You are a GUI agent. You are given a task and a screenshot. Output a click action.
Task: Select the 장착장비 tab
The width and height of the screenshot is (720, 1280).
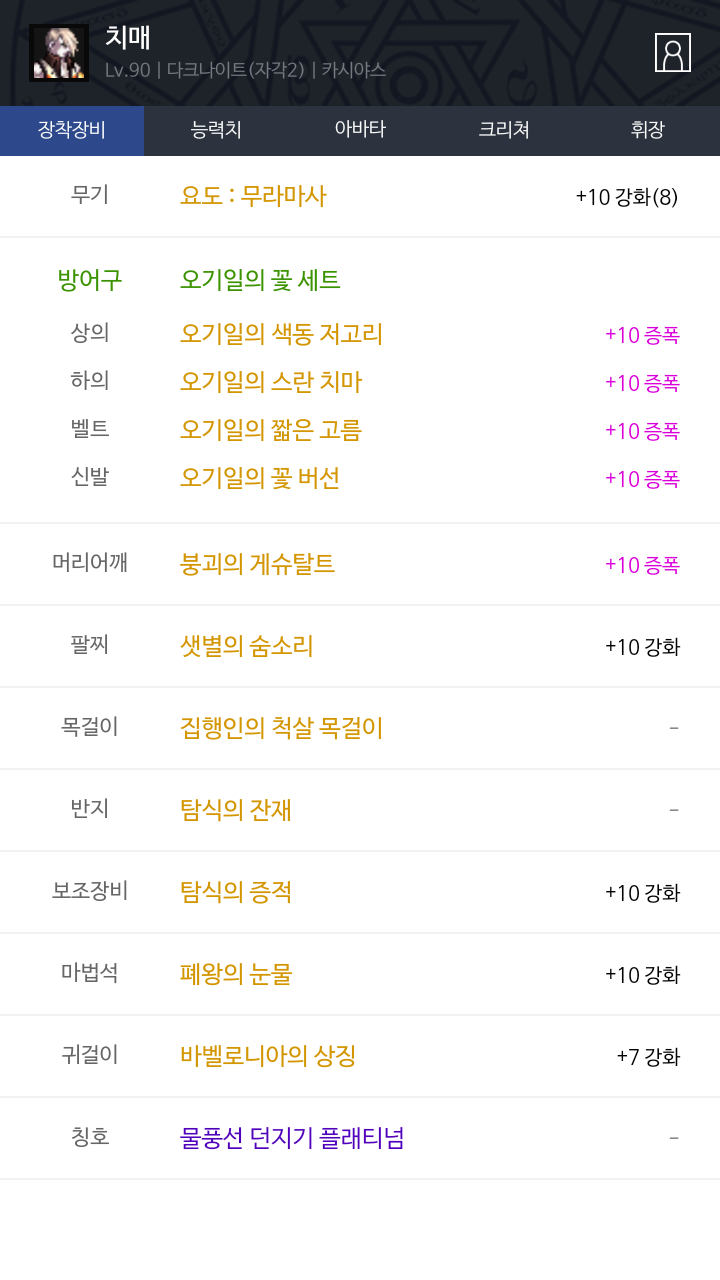[72, 130]
